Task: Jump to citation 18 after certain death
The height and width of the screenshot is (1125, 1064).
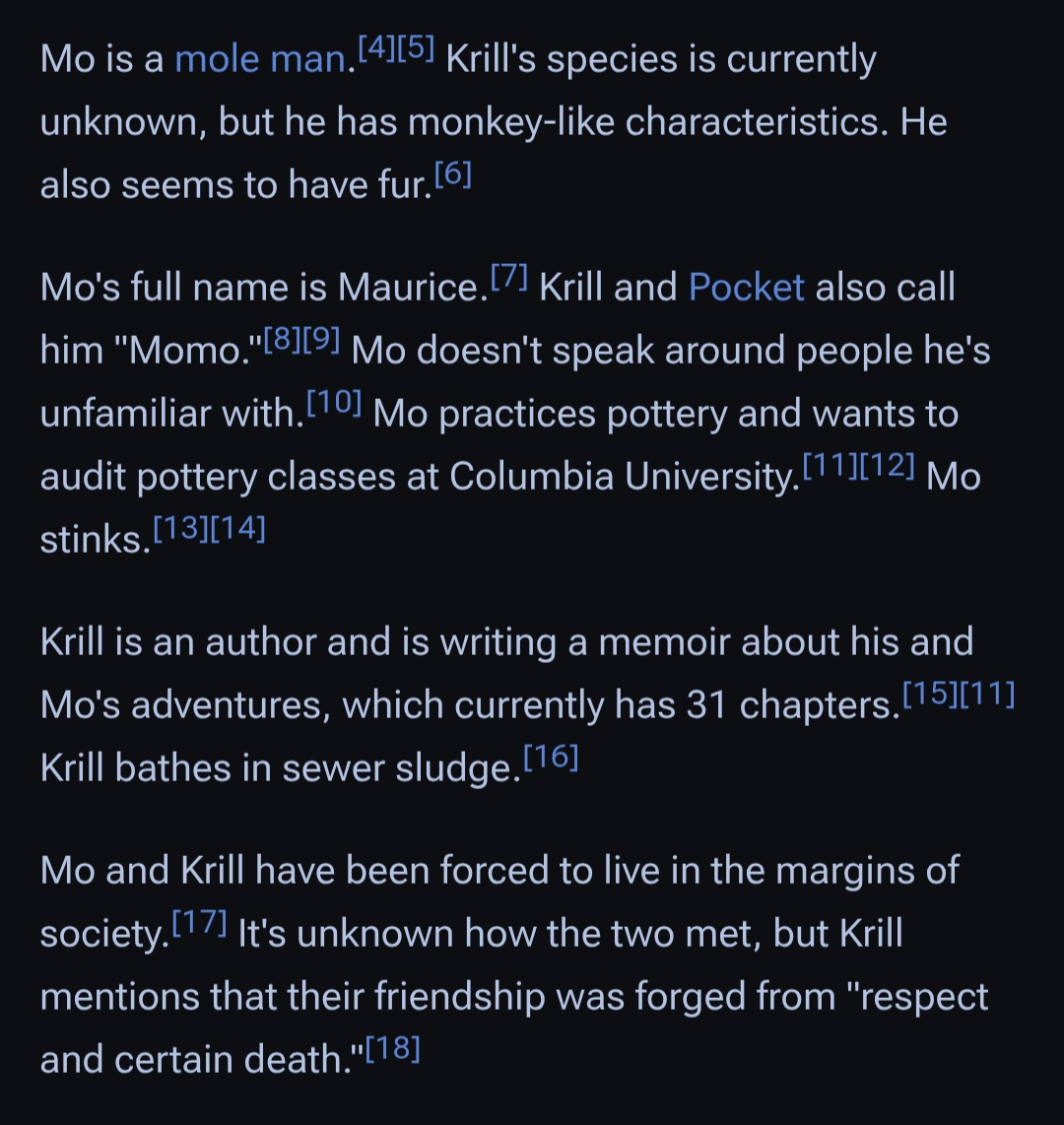Action: click(392, 1049)
